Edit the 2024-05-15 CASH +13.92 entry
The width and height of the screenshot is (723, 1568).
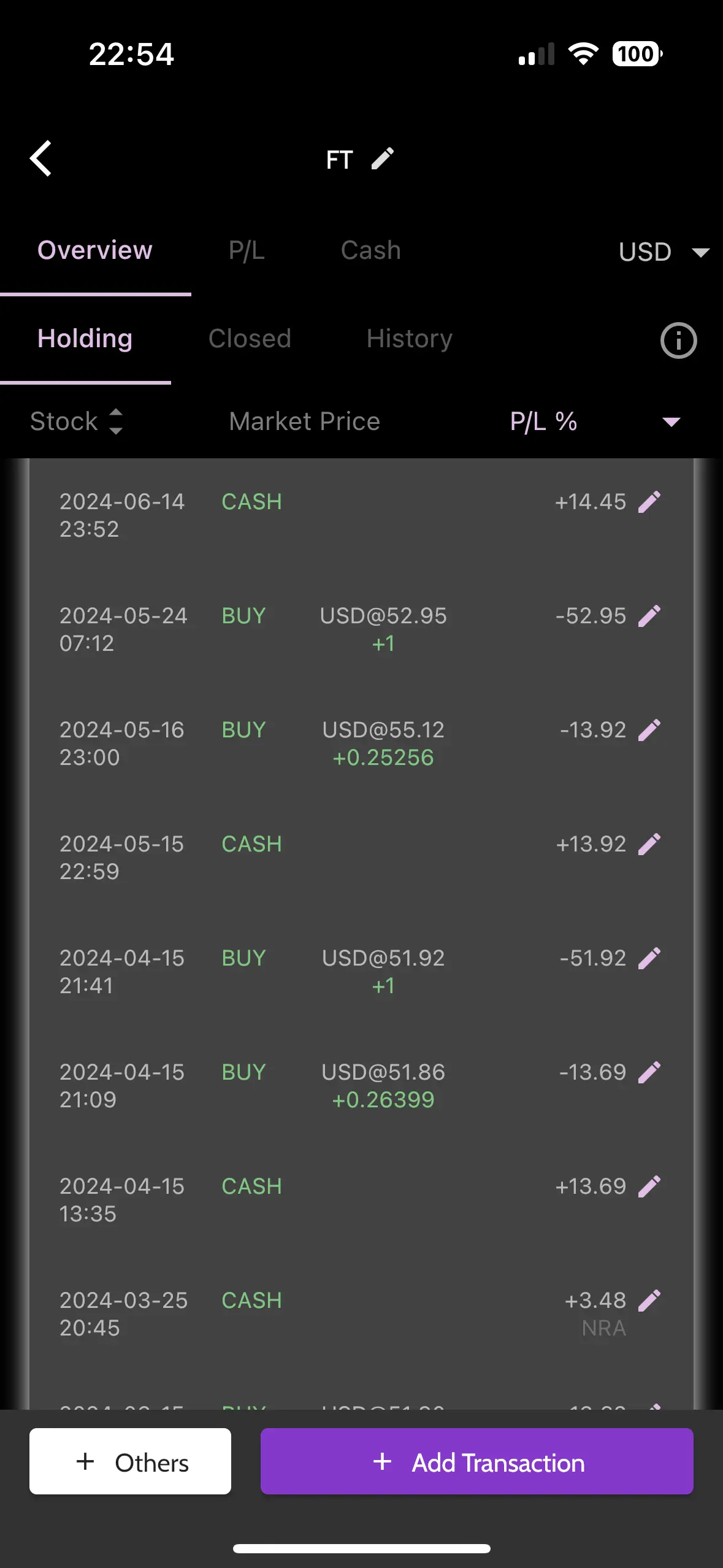coord(649,844)
